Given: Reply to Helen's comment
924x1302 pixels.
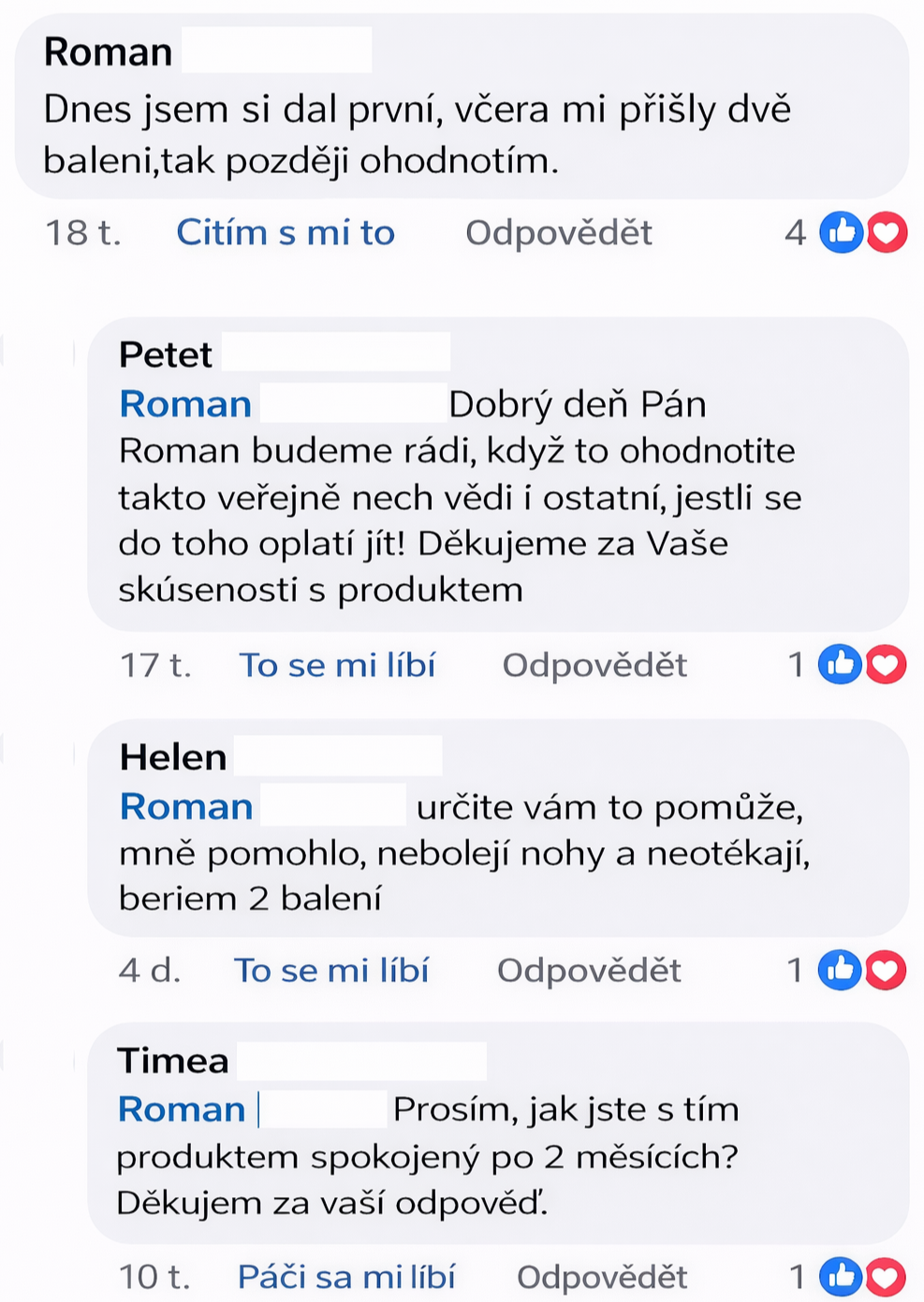Looking at the screenshot, I should (589, 970).
